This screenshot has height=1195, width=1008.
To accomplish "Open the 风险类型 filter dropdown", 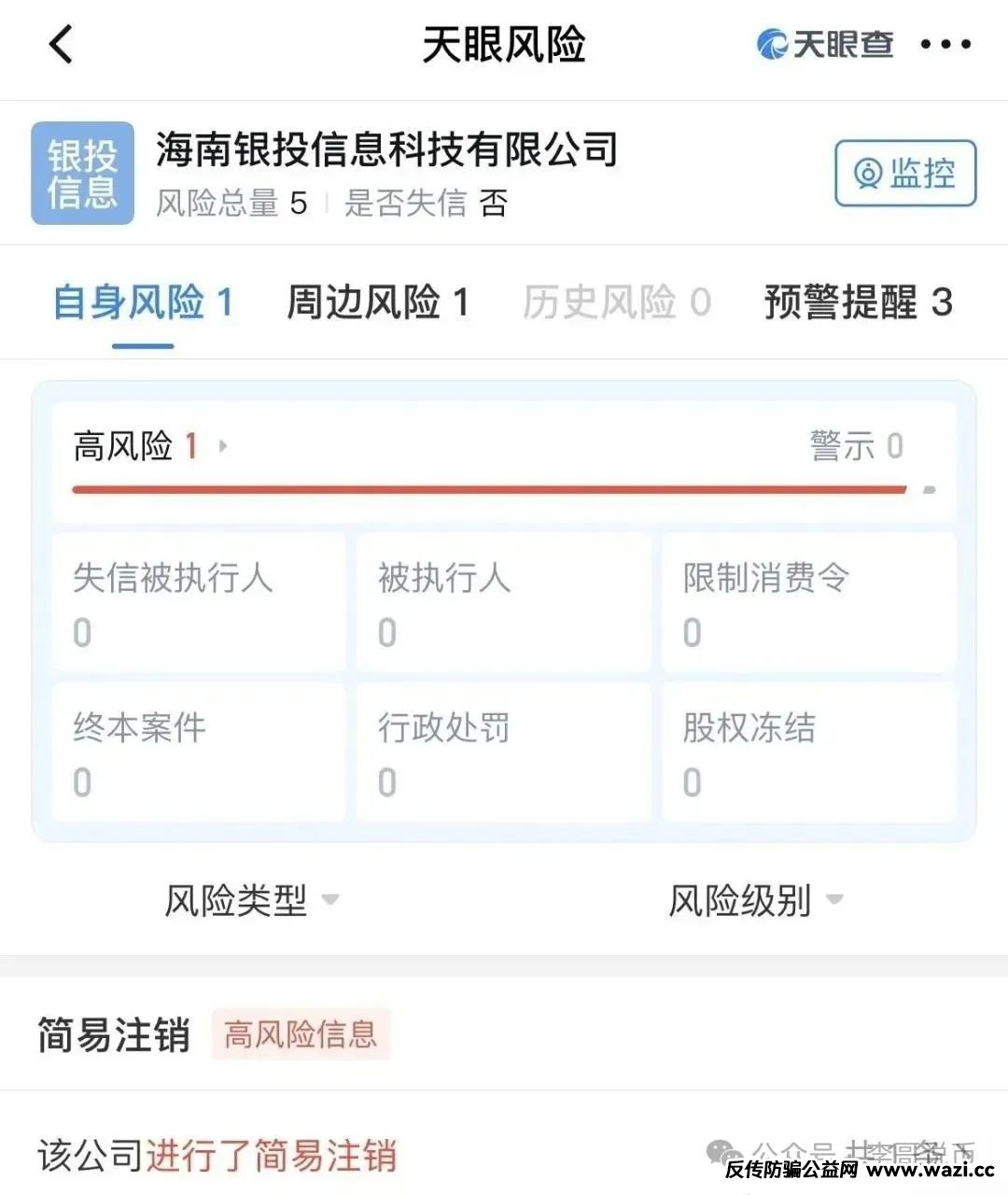I will 251,900.
